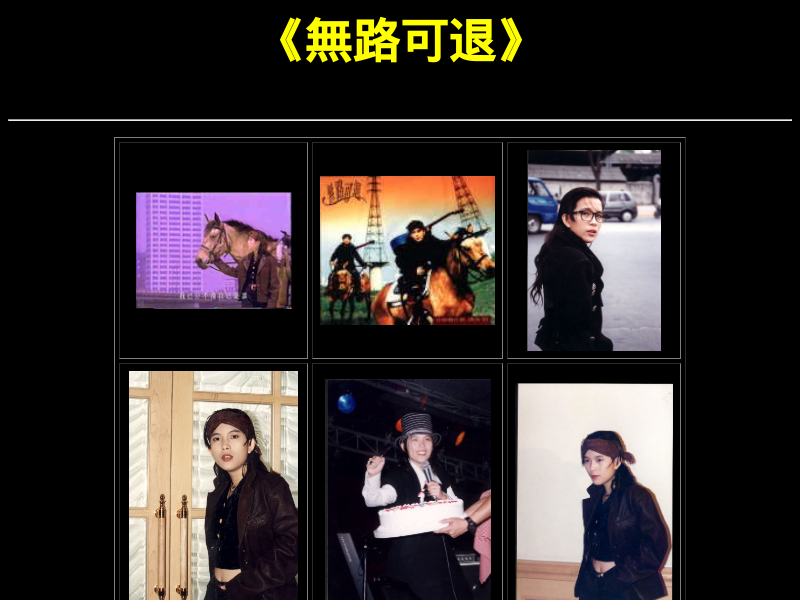Open the purple-tinted photo with the grey horse
Image resolution: width=800 pixels, height=600 pixels.
pos(213,250)
